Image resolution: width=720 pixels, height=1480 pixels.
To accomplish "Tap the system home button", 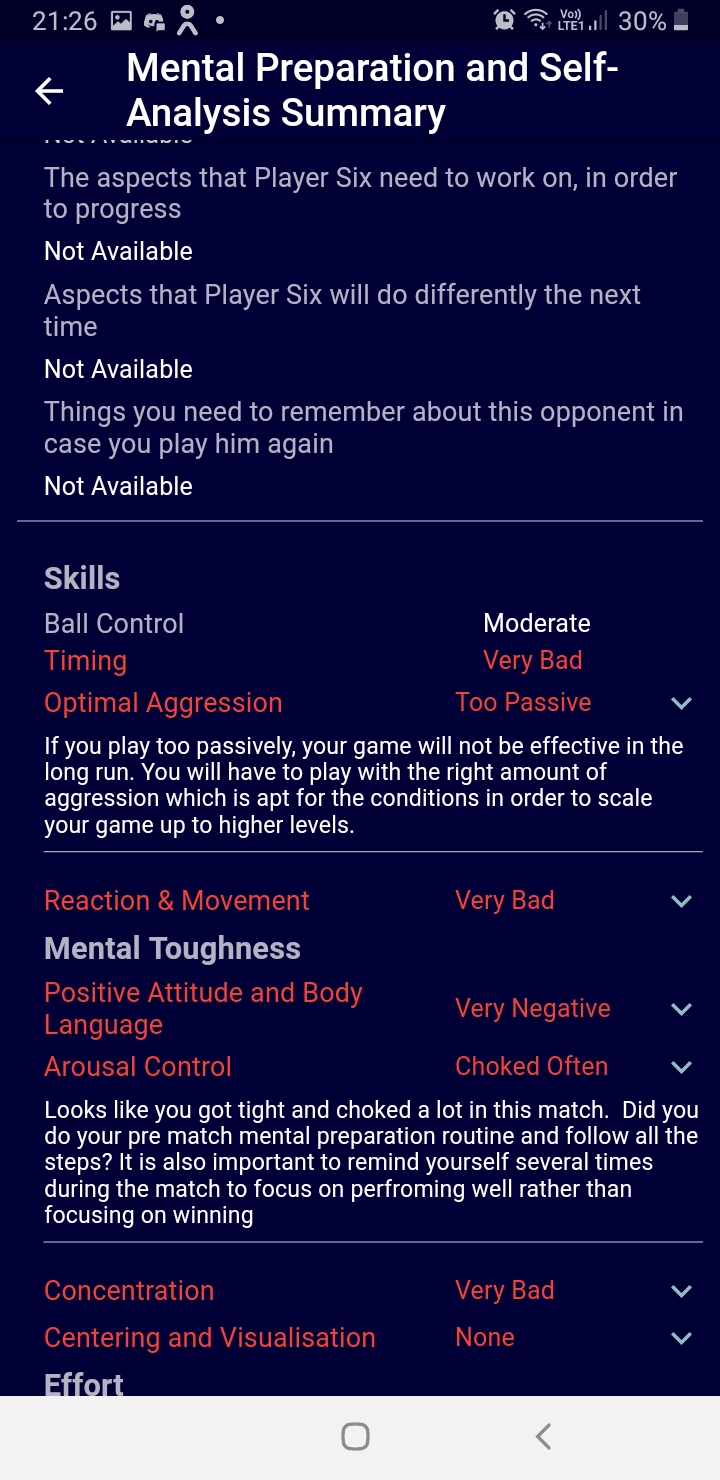I will coord(355,1437).
